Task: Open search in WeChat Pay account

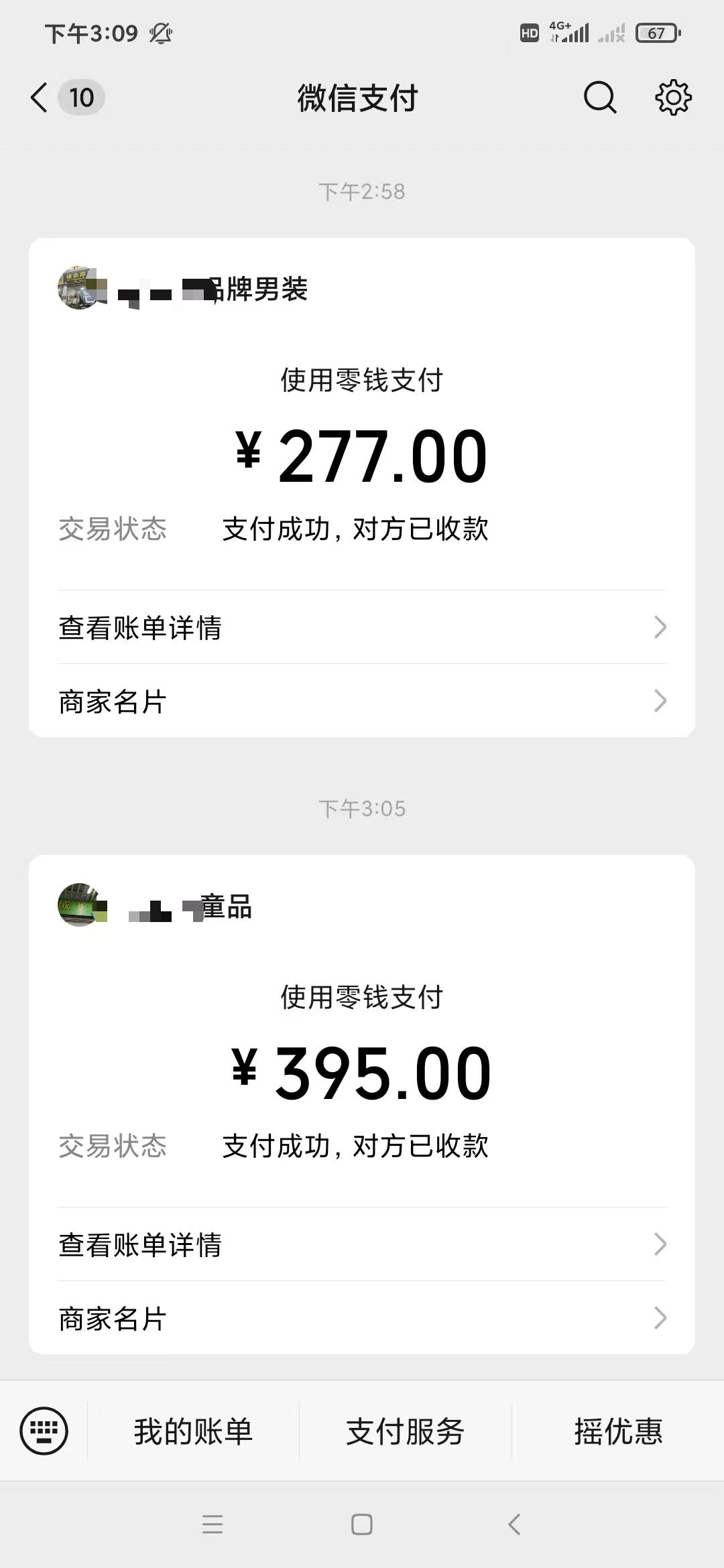Action: click(x=599, y=98)
